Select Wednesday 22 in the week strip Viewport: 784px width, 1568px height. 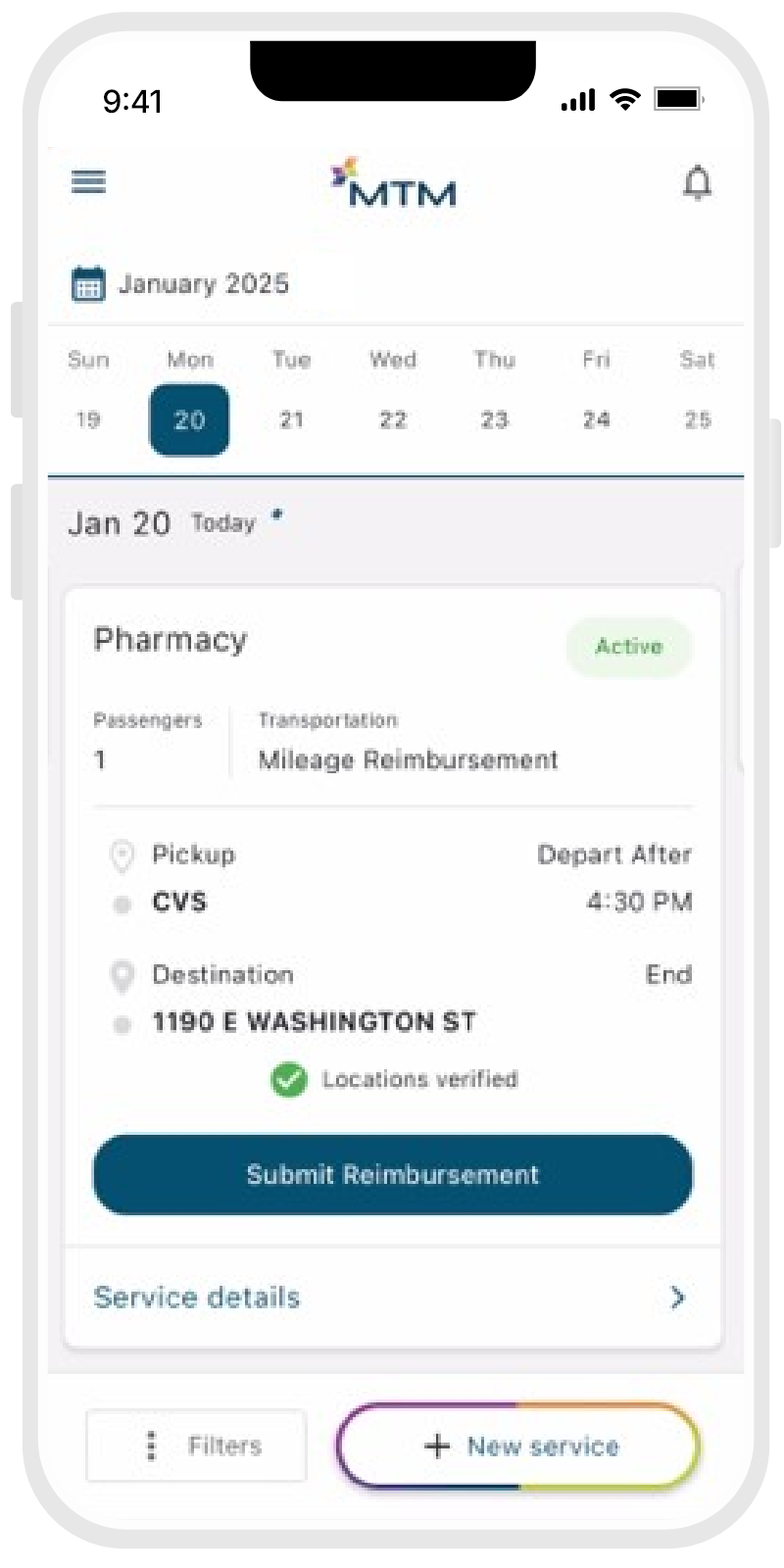(x=393, y=419)
